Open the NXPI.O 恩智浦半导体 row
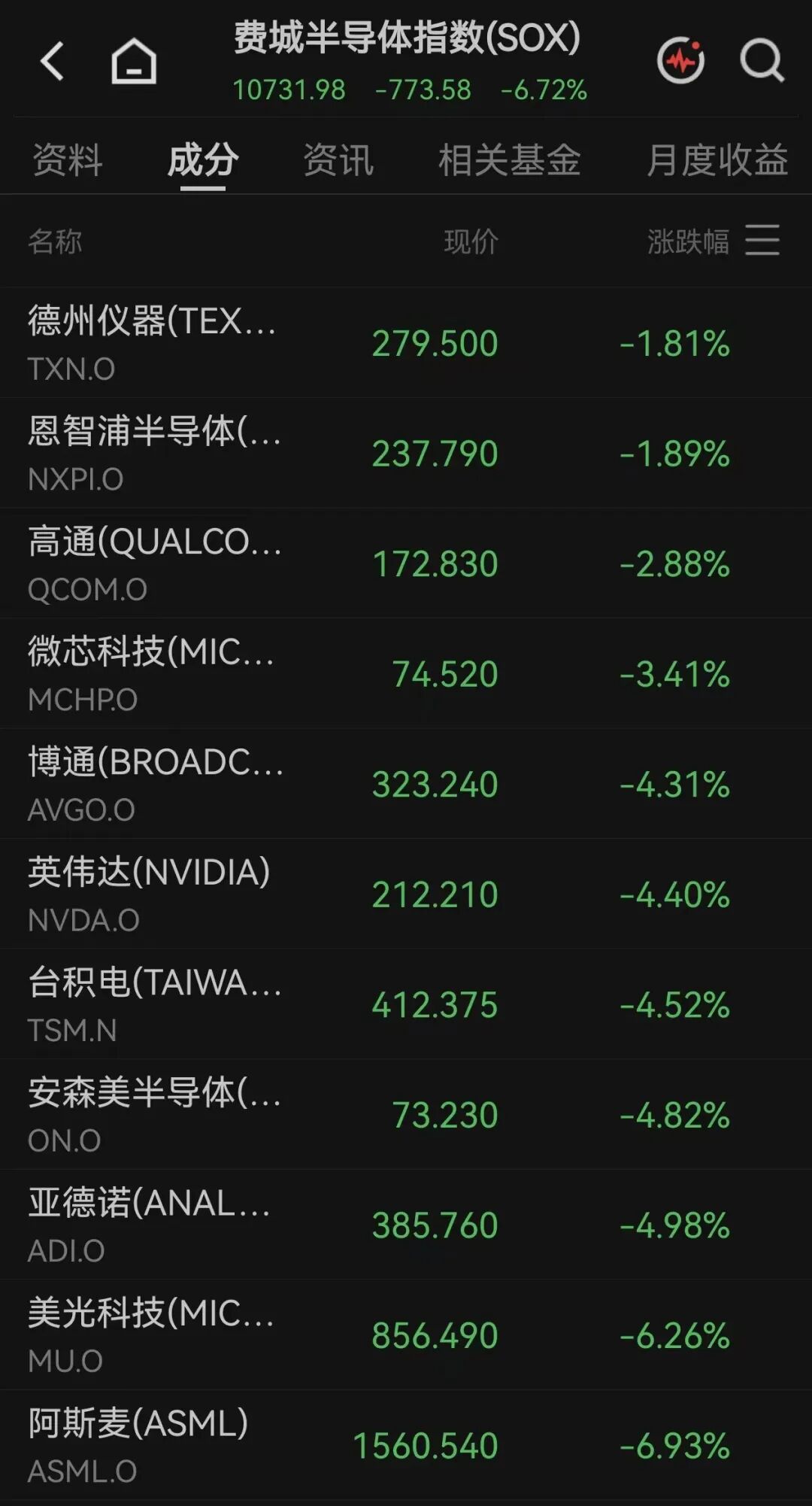The image size is (812, 1506). 406,454
